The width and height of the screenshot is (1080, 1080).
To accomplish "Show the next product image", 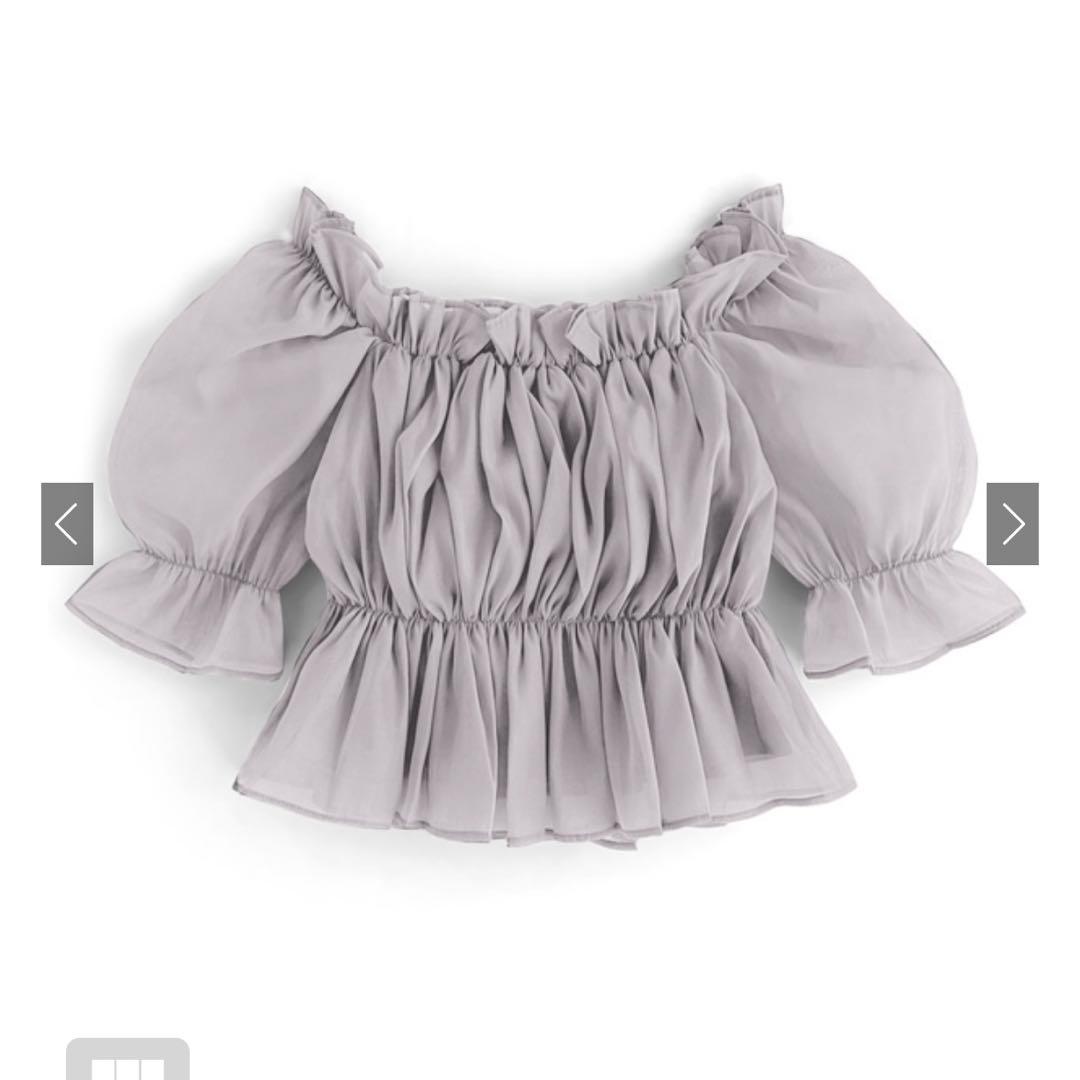I will click(x=1012, y=524).
